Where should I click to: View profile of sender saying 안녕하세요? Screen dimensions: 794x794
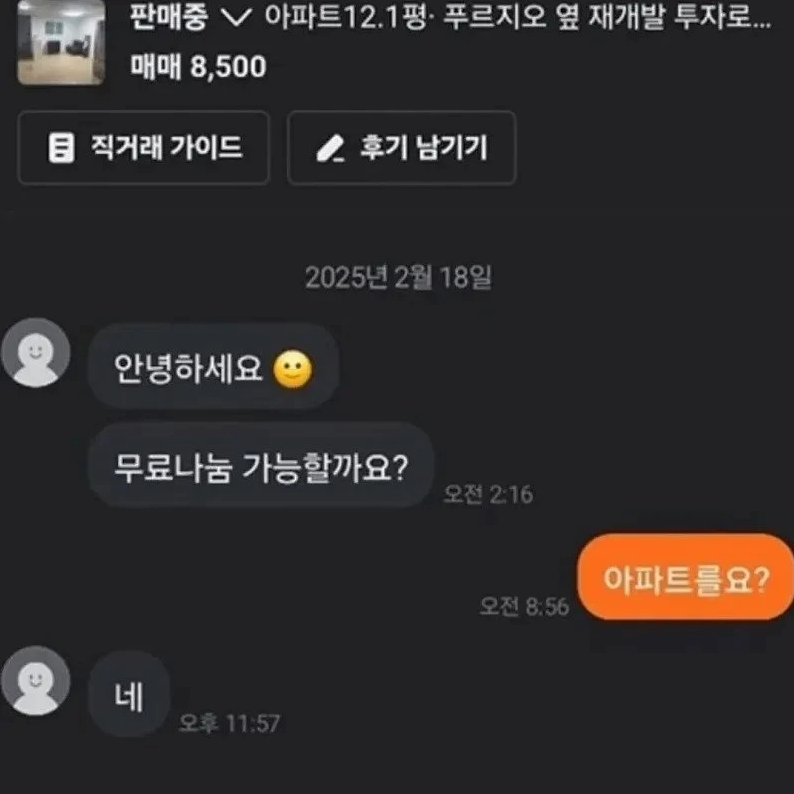[37, 352]
